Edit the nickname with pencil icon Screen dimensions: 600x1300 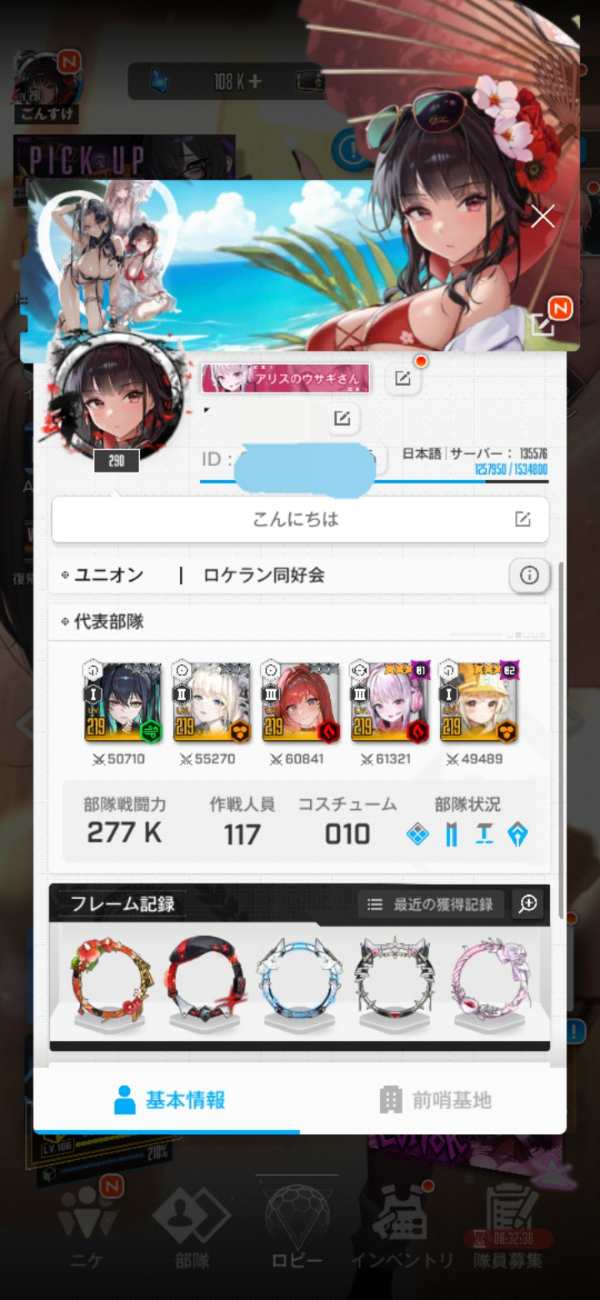(x=342, y=419)
